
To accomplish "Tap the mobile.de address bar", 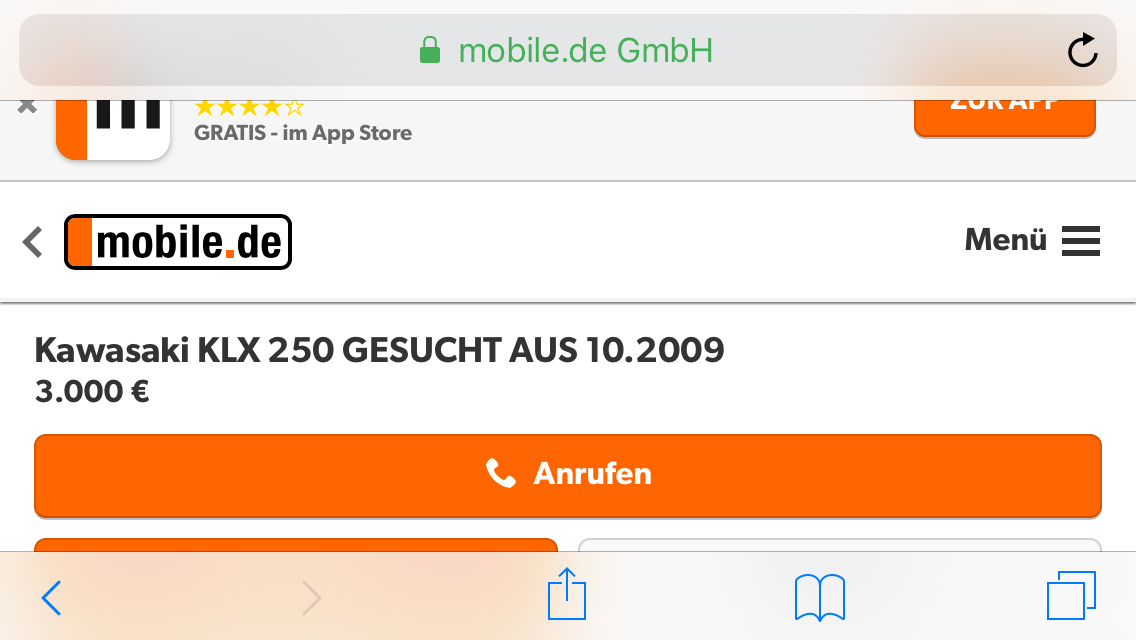I will pyautogui.click(x=566, y=51).
